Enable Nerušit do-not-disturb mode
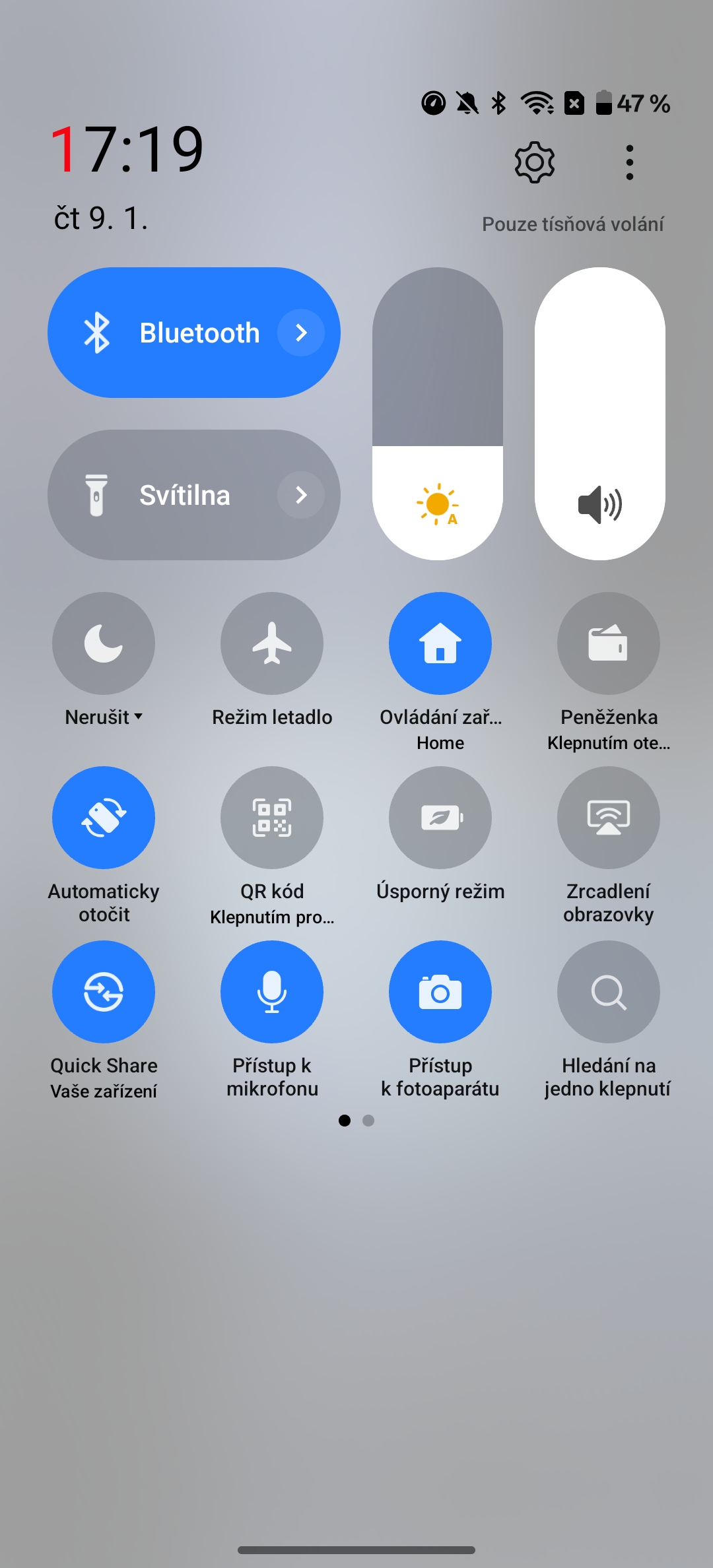Viewport: 713px width, 1568px height. tap(104, 643)
